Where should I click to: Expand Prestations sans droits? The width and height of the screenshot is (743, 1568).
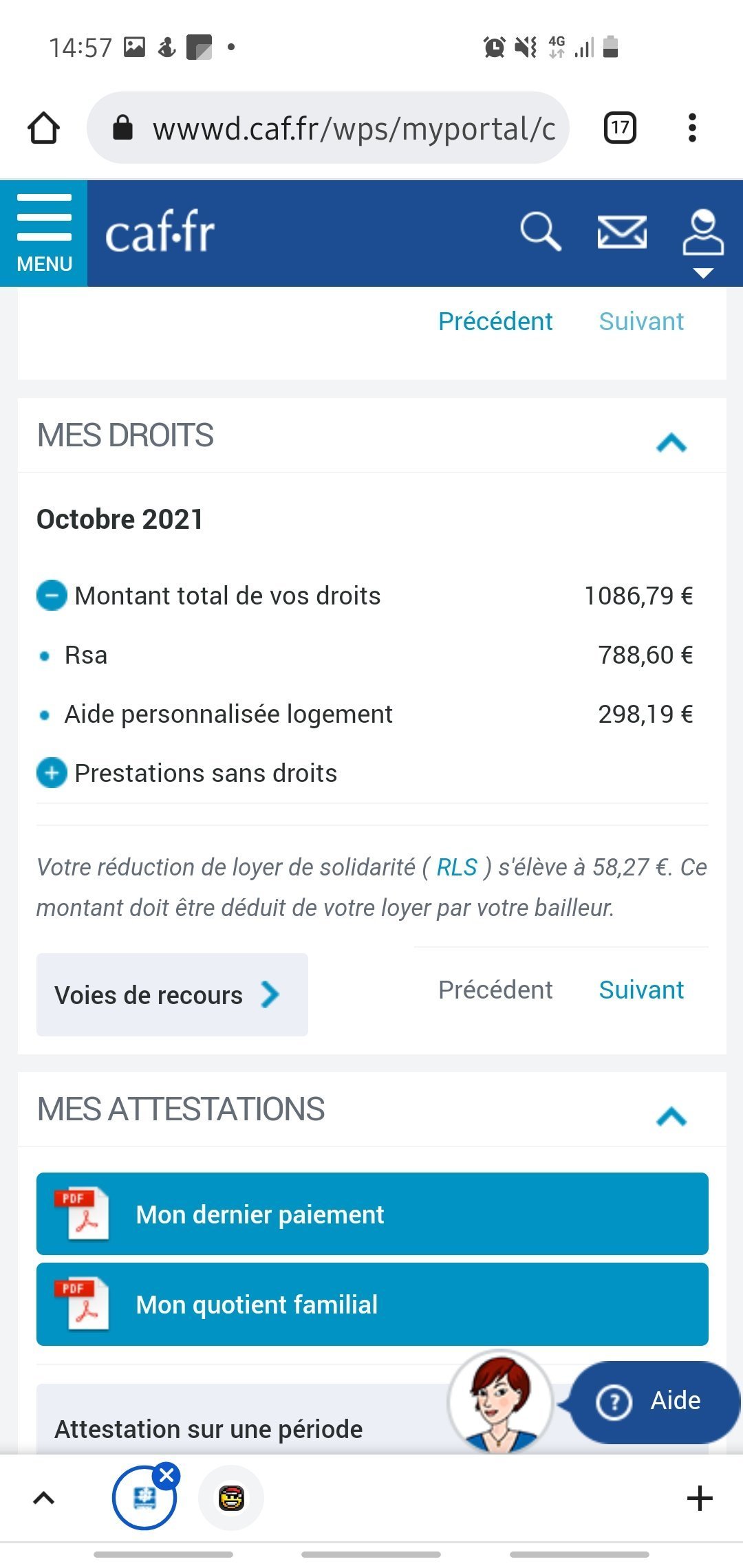click(x=52, y=773)
